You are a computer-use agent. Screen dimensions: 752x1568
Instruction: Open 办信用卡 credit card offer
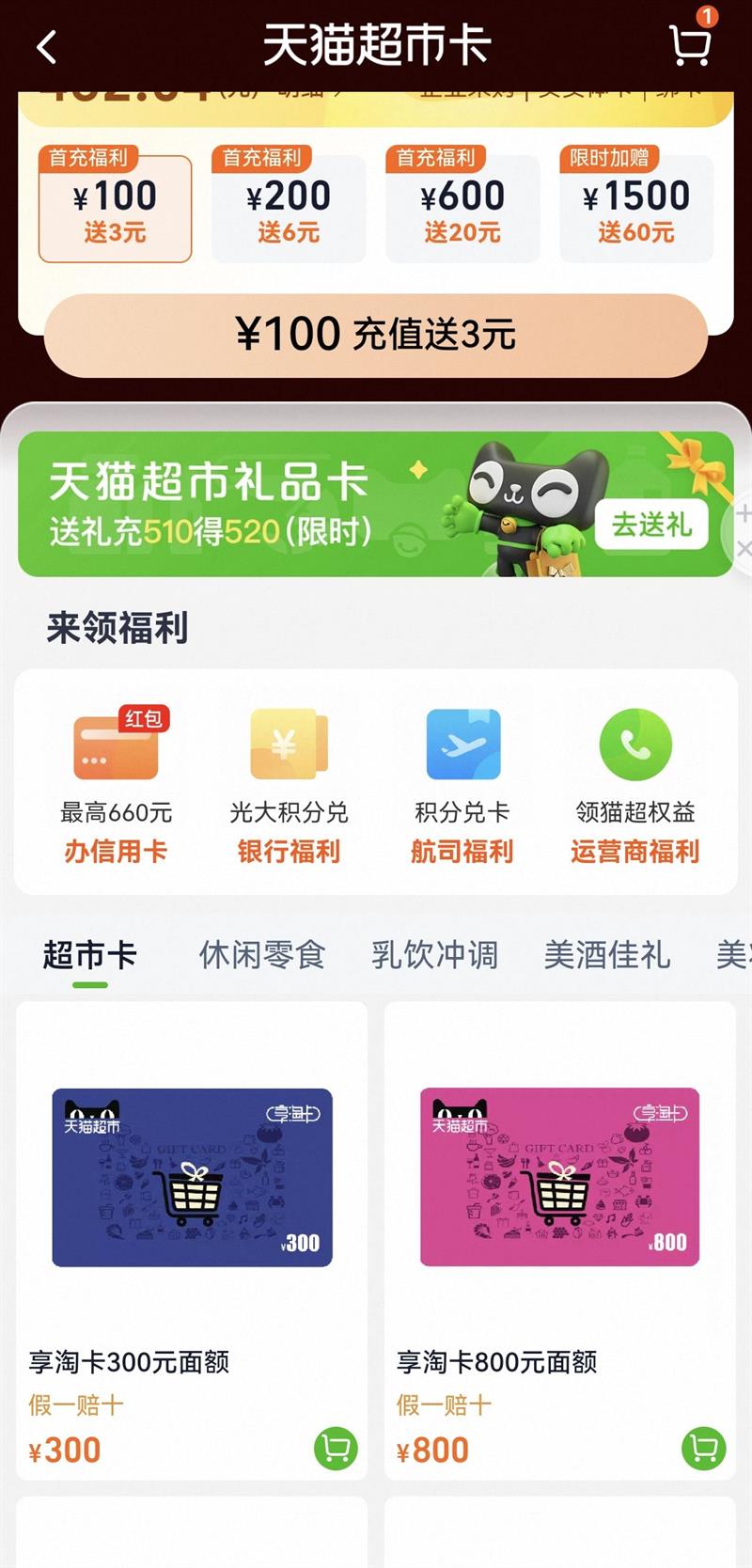[116, 785]
